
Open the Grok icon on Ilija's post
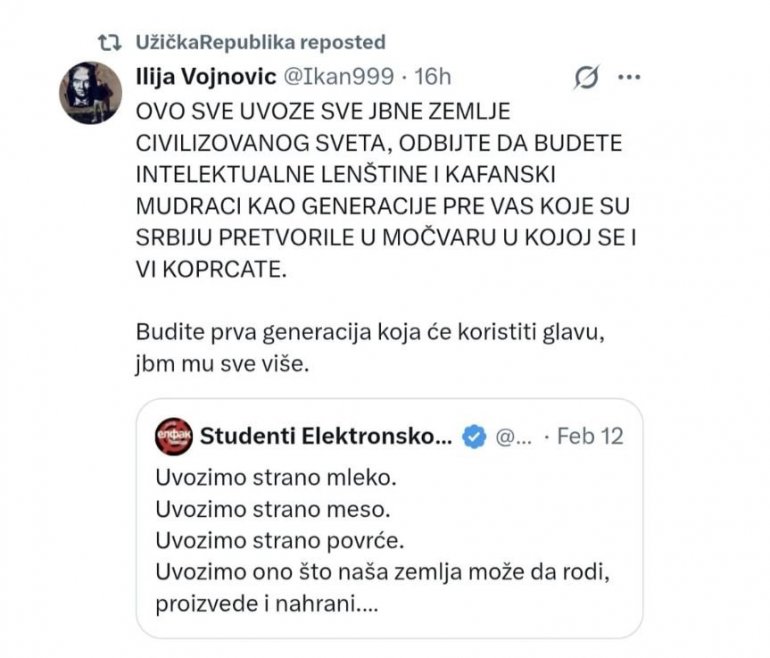click(x=587, y=77)
